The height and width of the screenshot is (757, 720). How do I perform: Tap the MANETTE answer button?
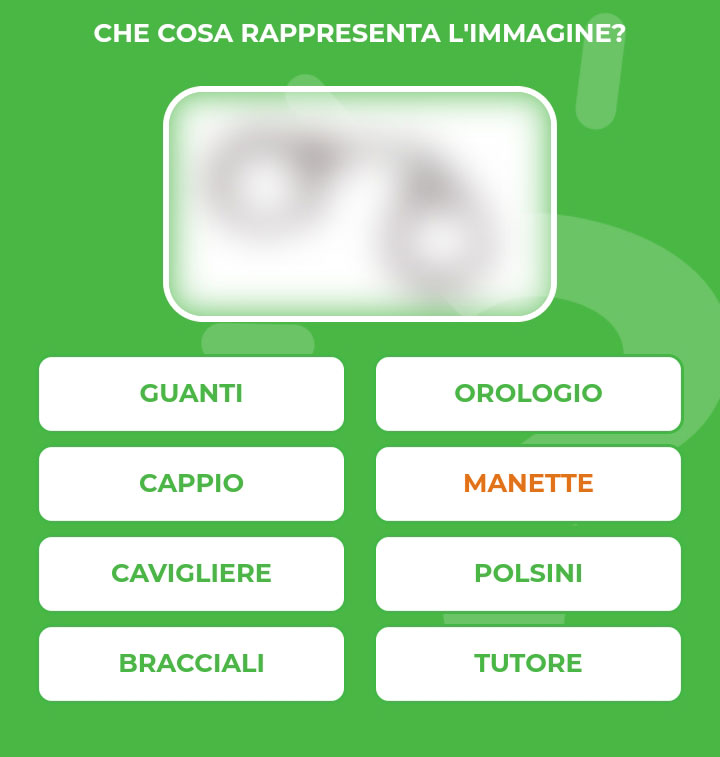(x=528, y=484)
